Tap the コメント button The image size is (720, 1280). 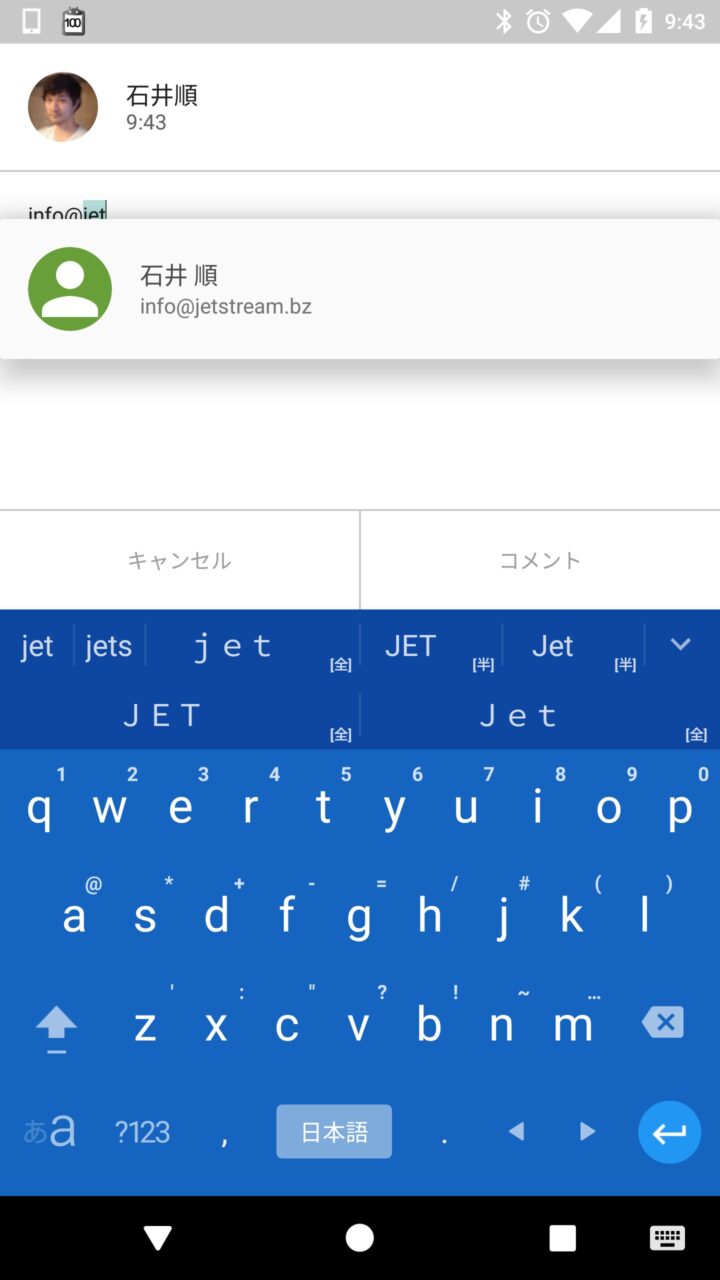click(540, 560)
